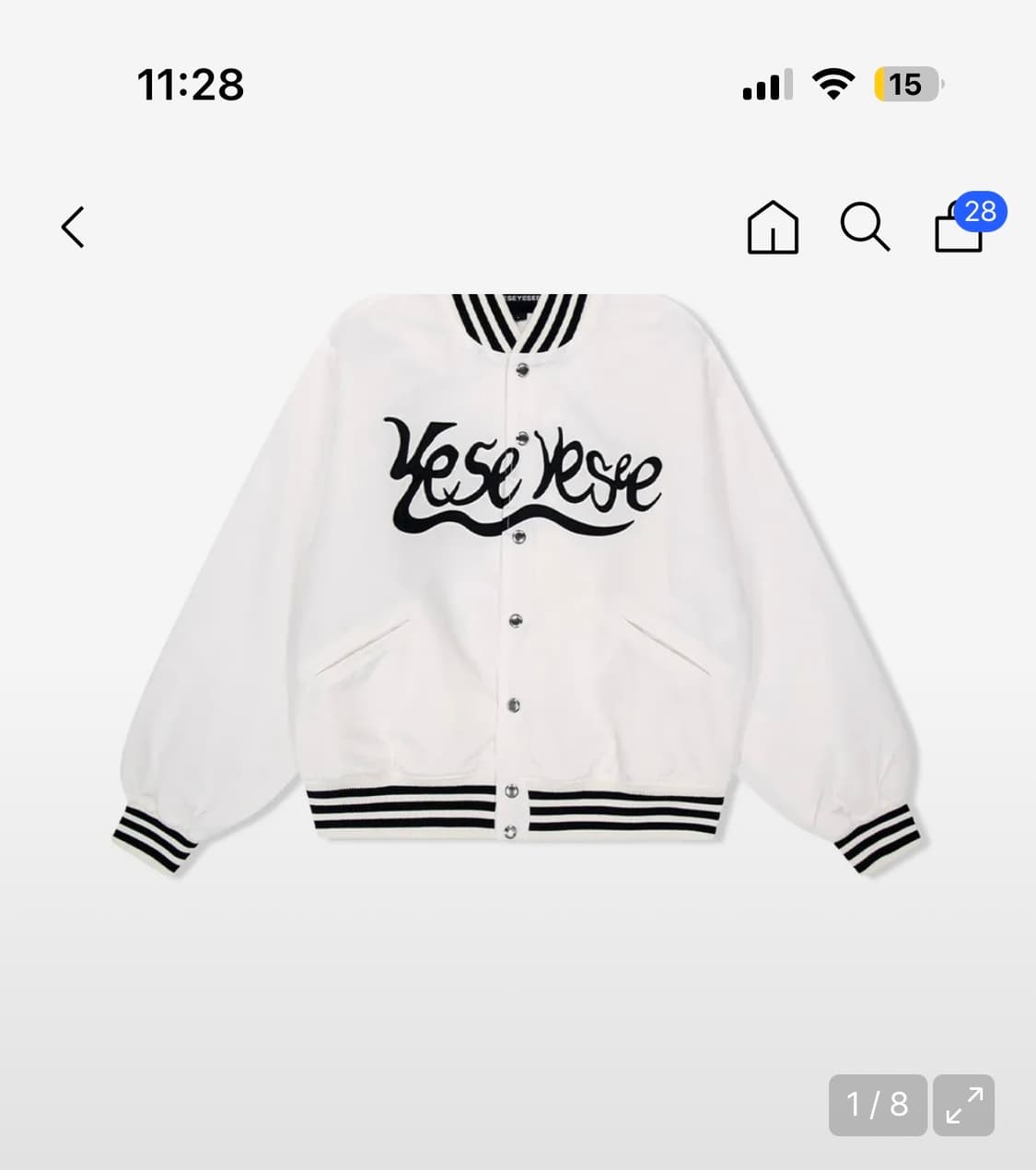Click the clock showing 11:28
Screen dimensions: 1036x1170
click(x=191, y=85)
